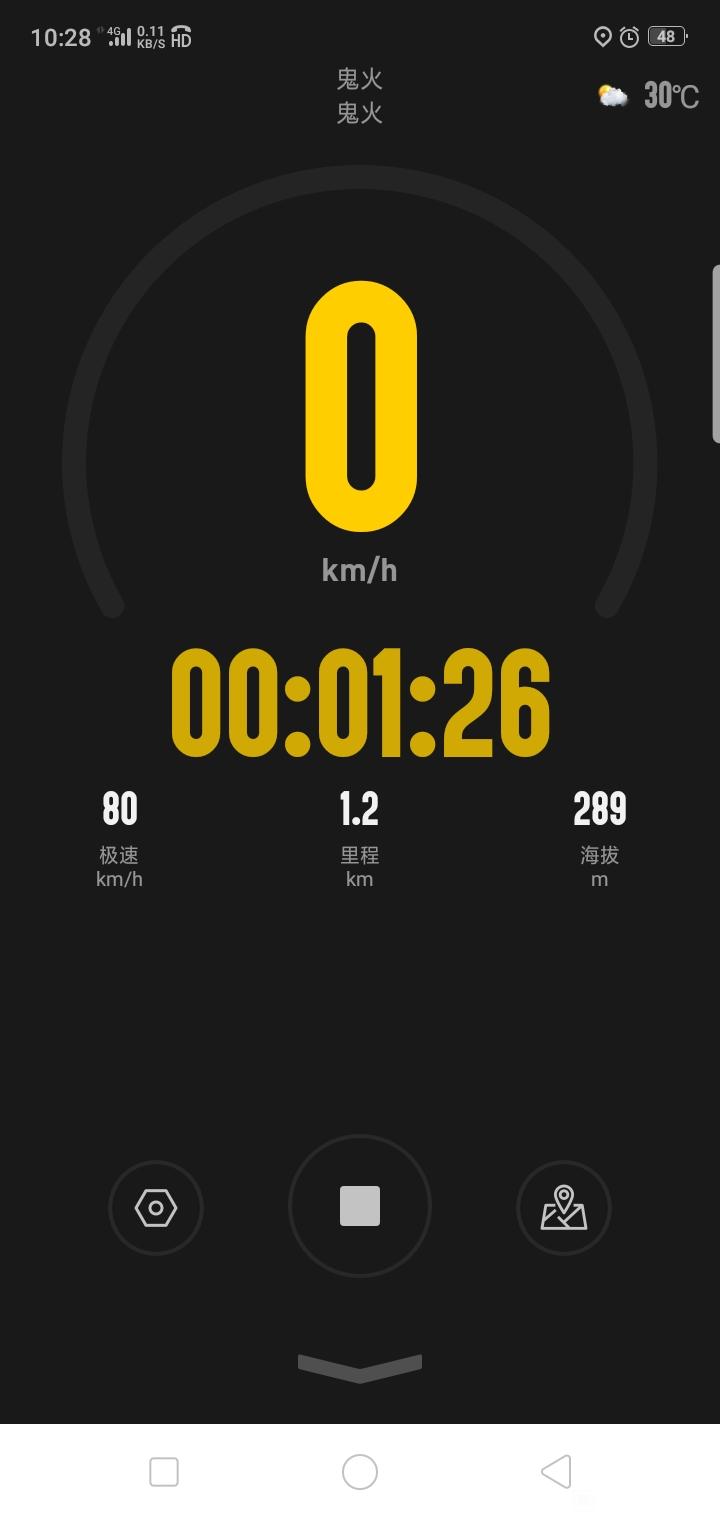Open the weather 30°C widget
The height and width of the screenshot is (1520, 720).
tap(648, 96)
